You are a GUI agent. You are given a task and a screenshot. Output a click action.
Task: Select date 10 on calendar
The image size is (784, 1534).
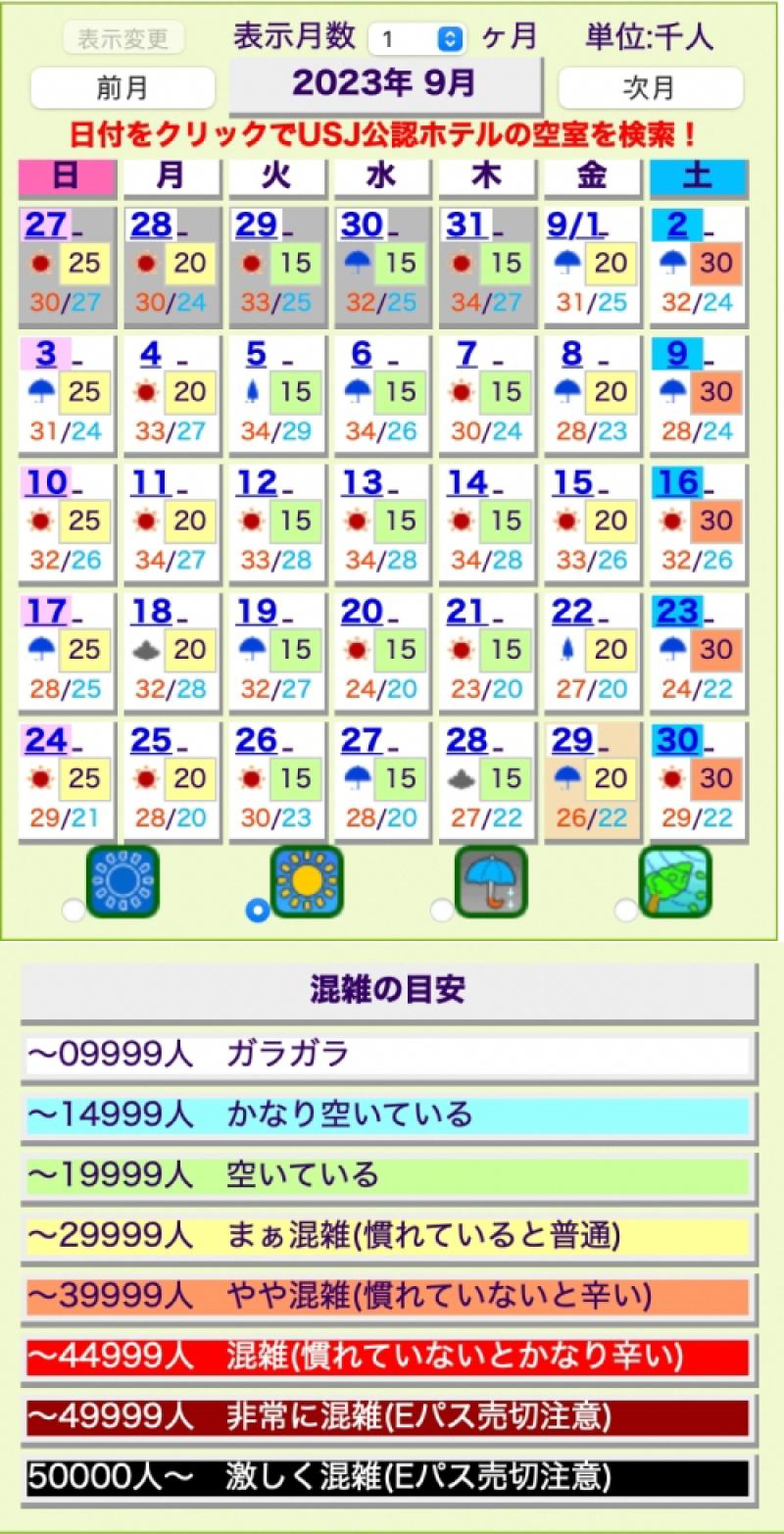click(45, 484)
